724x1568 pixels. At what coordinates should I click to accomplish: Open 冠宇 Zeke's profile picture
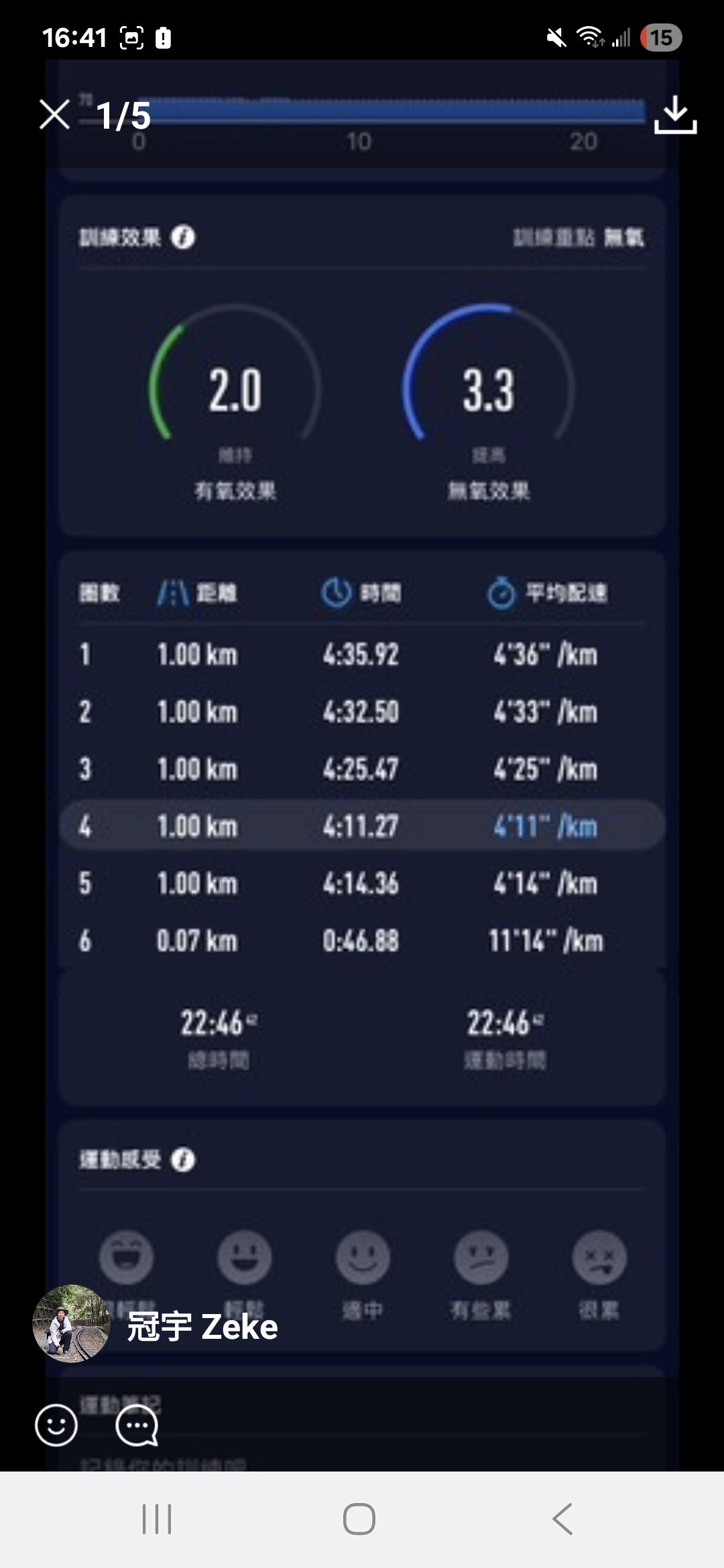coord(71,1323)
